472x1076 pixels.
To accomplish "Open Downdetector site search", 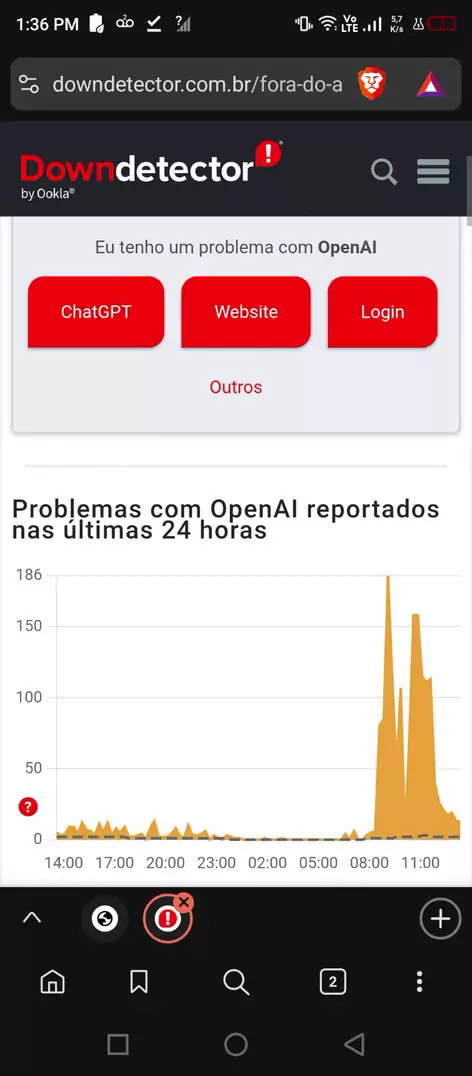I will (x=384, y=172).
